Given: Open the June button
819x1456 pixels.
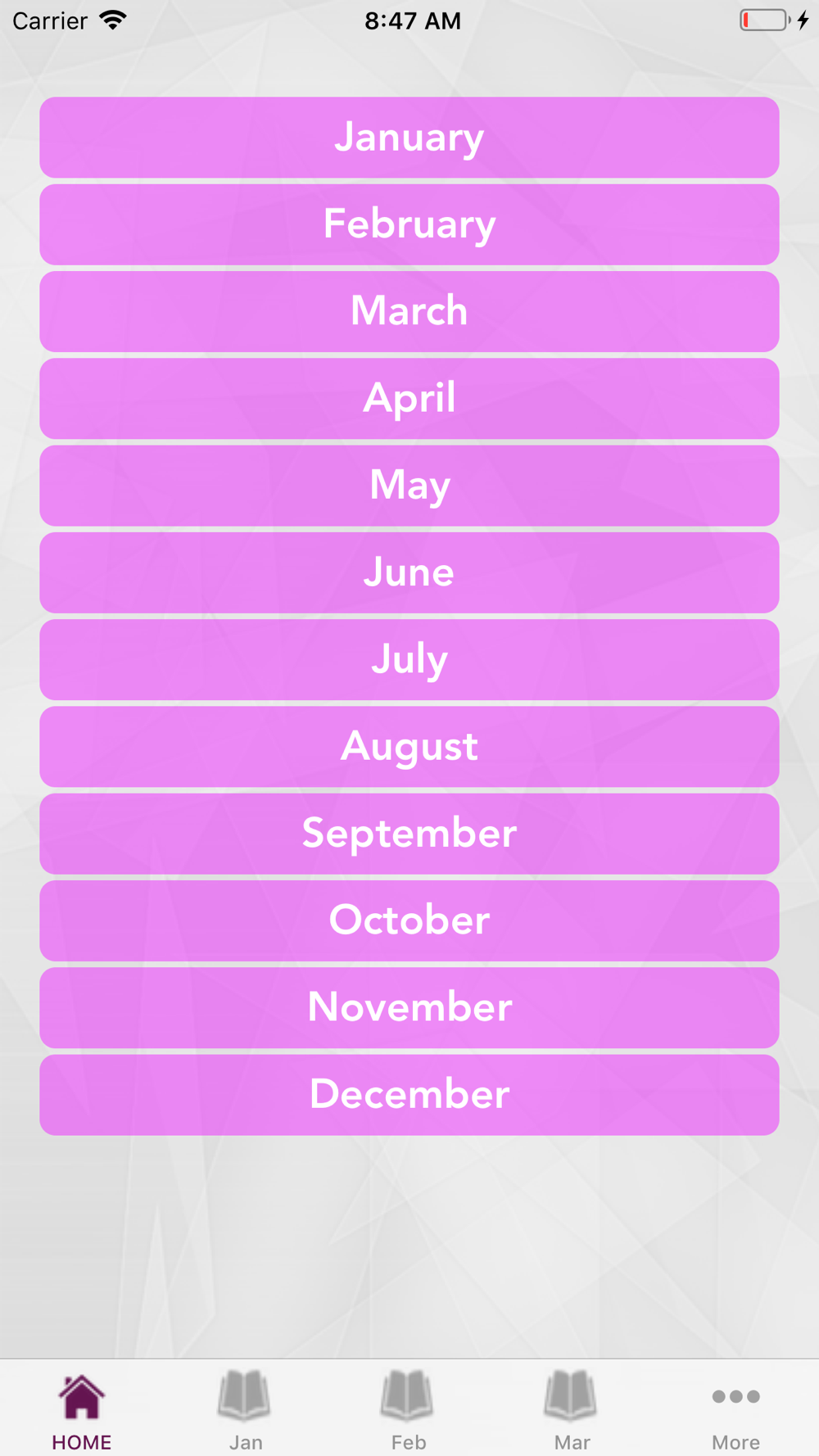Looking at the screenshot, I should coord(409,572).
